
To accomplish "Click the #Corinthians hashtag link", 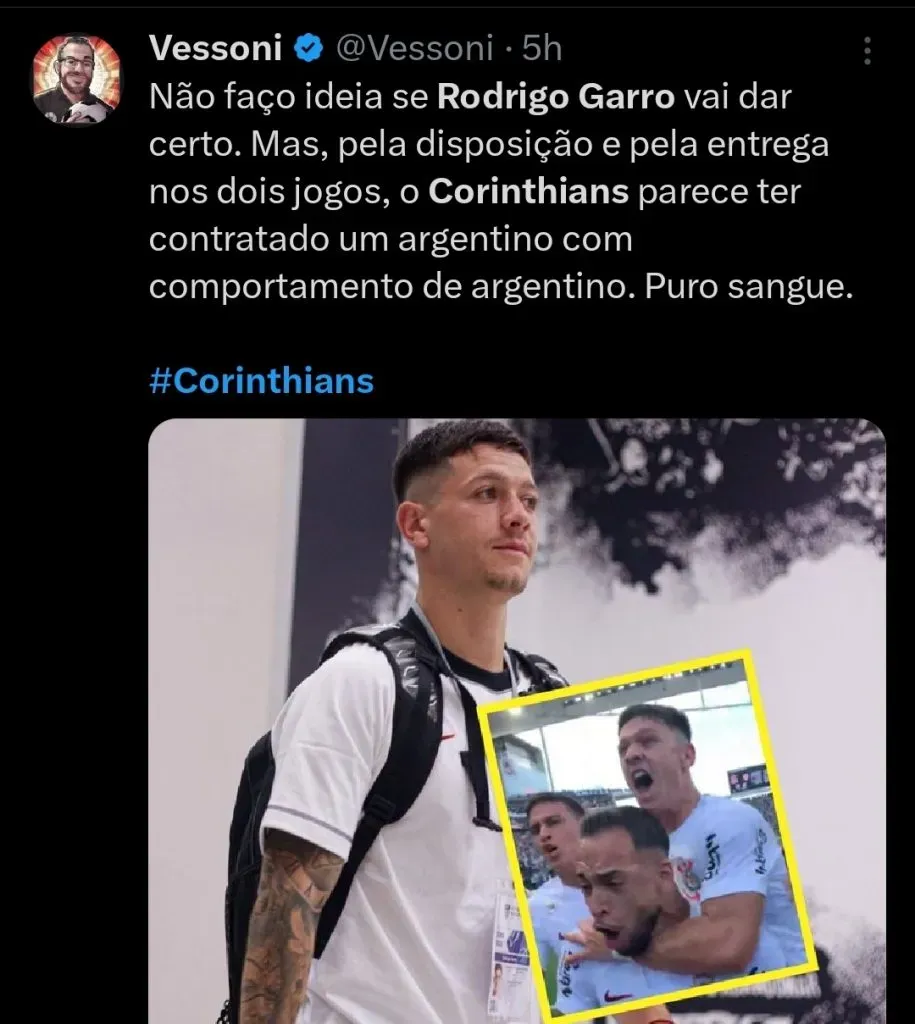I will [x=262, y=380].
